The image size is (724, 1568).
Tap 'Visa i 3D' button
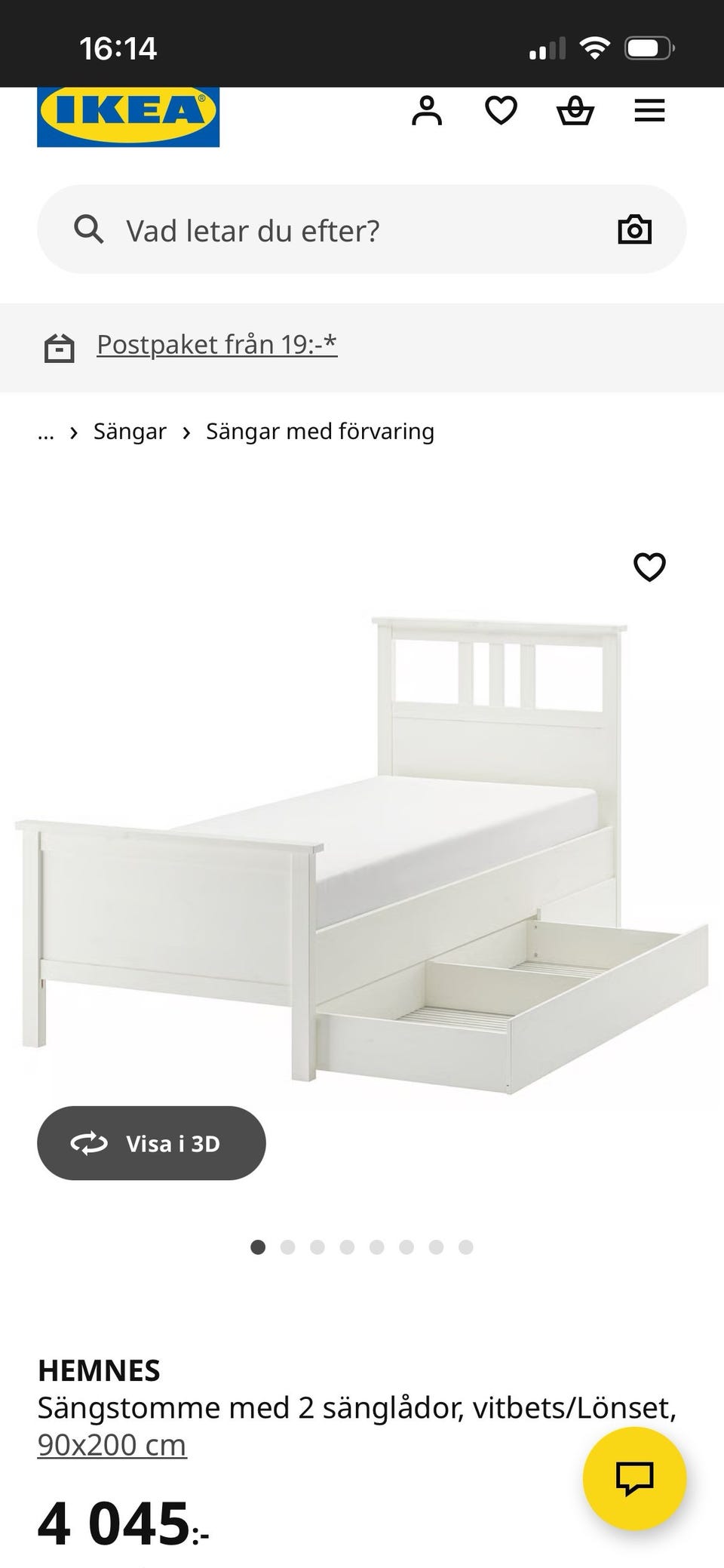(x=152, y=1143)
